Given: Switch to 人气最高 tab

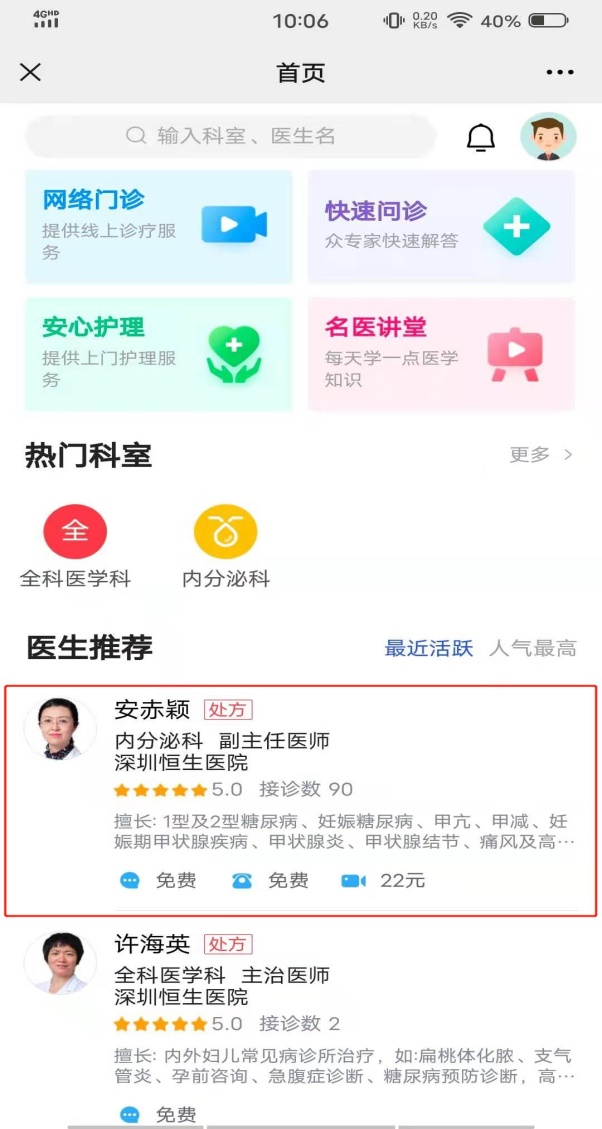Looking at the screenshot, I should (532, 648).
